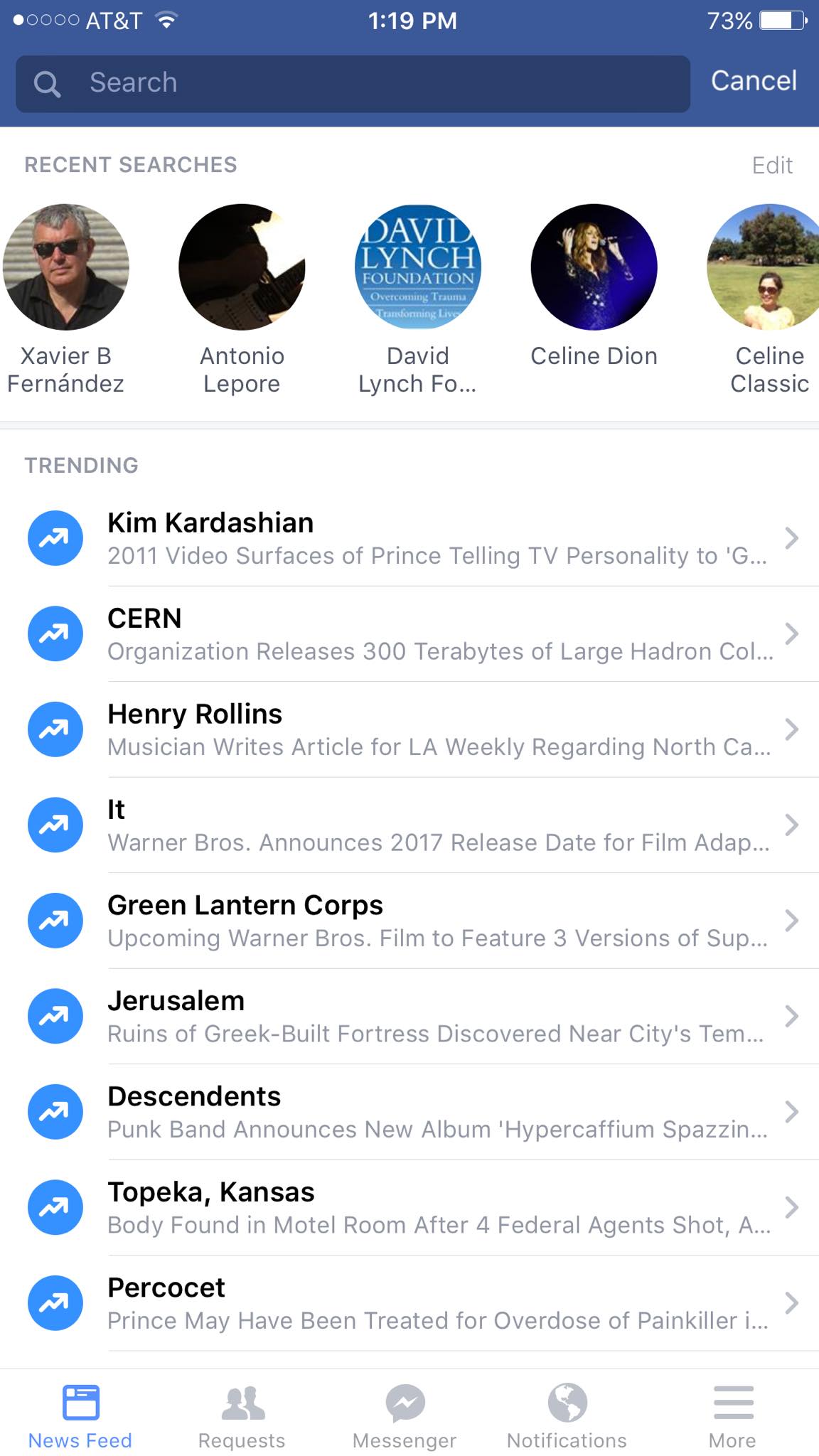
Task: View the Topeka, Kansas trending story
Action: pyautogui.click(x=437, y=1207)
